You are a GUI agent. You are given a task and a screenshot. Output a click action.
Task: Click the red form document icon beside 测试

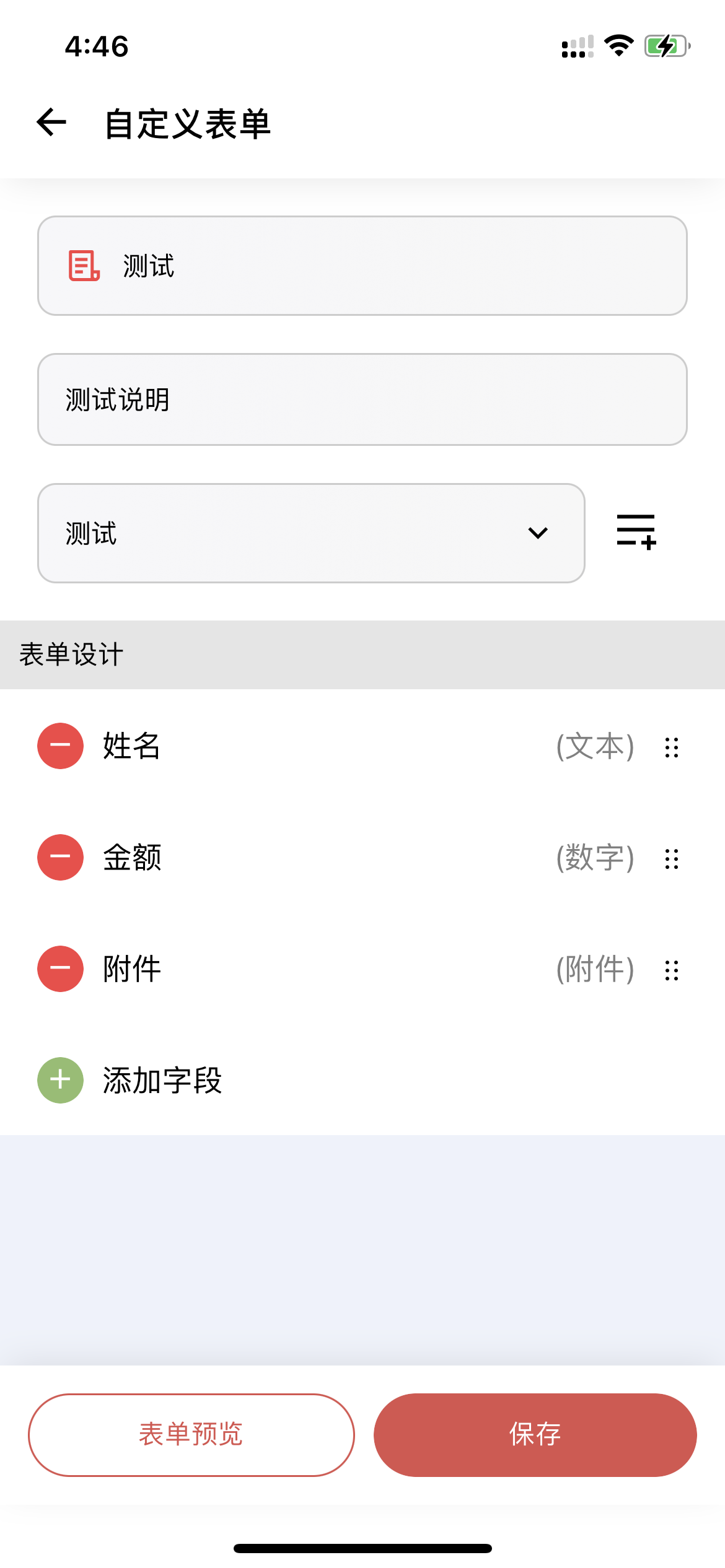pos(83,266)
